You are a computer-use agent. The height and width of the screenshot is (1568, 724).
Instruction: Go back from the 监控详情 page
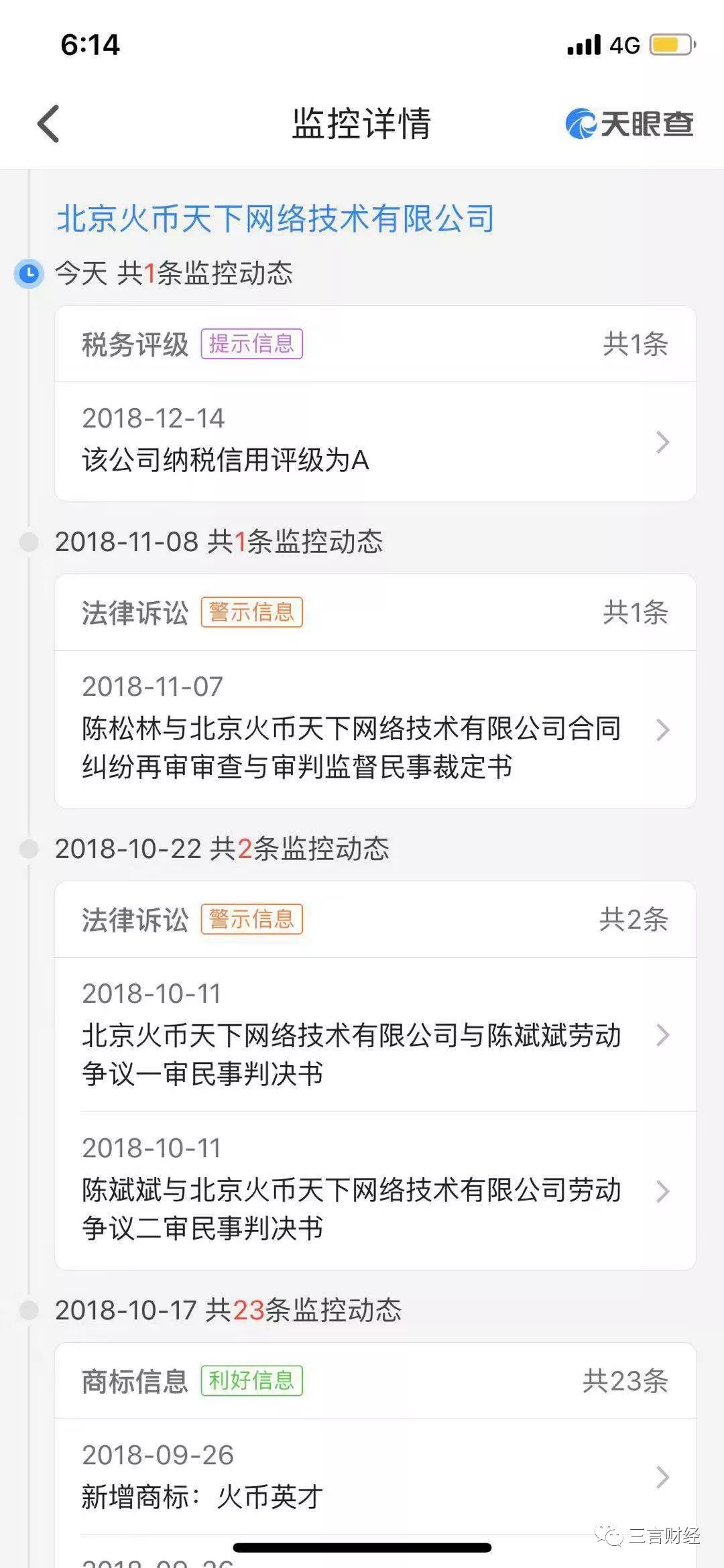coord(48,124)
